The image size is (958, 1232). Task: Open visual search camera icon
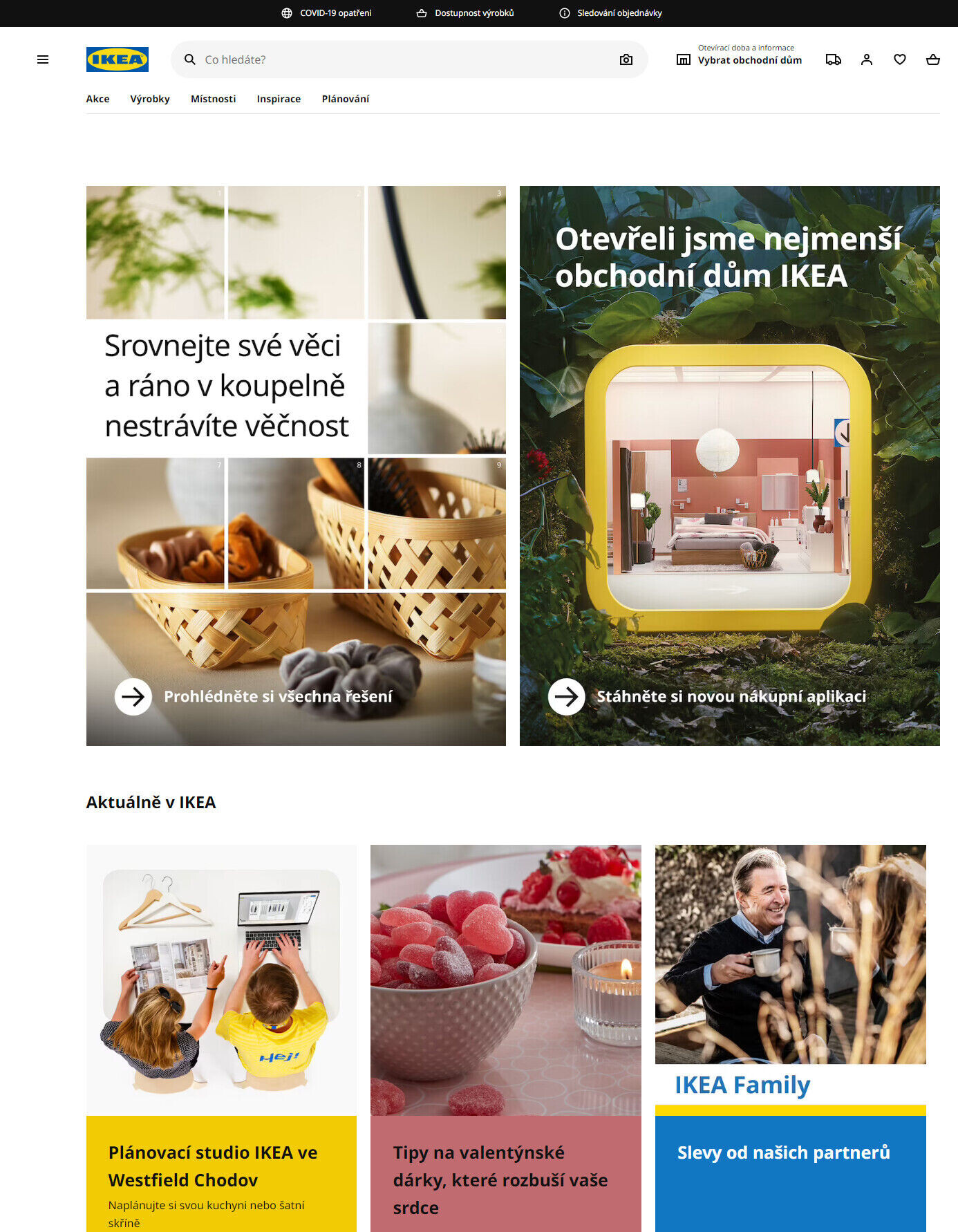click(626, 59)
